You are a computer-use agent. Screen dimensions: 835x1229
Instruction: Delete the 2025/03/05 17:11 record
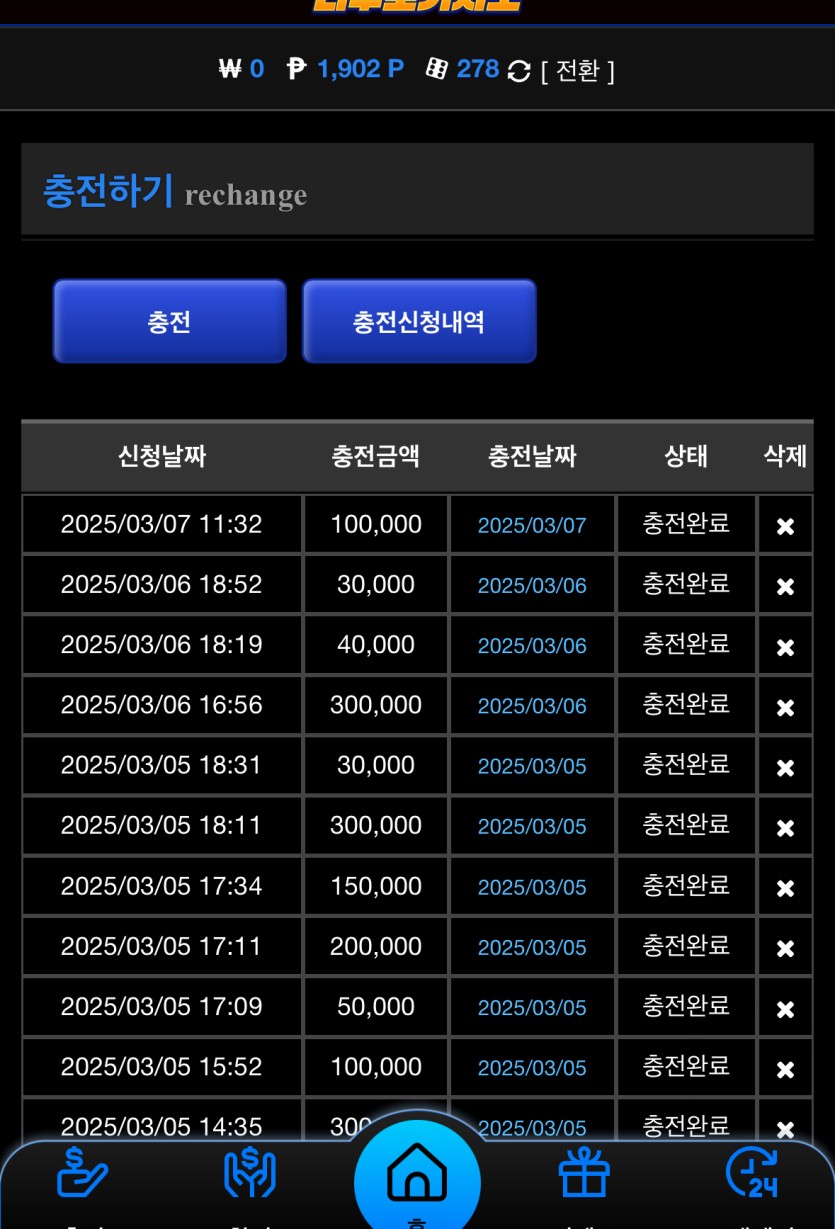(x=785, y=947)
